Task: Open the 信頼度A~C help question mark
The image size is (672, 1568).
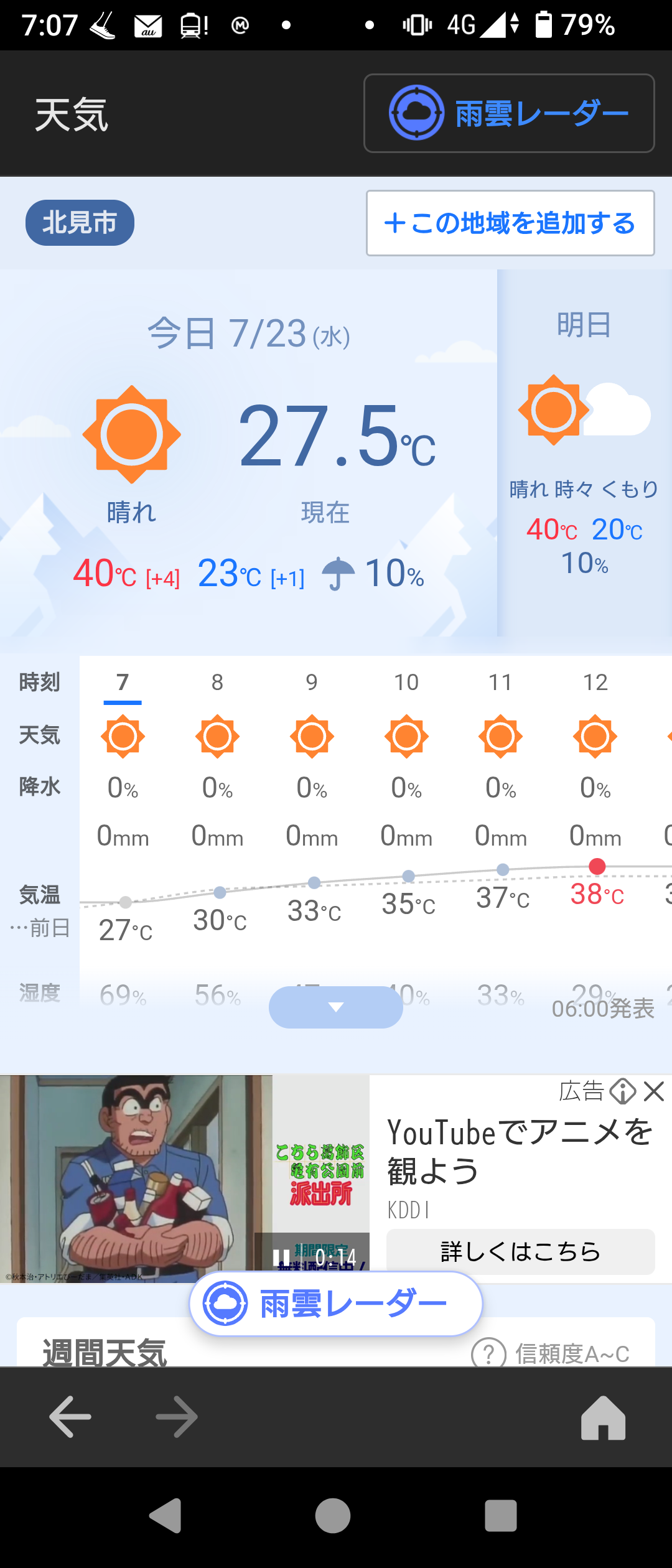Action: (488, 1353)
